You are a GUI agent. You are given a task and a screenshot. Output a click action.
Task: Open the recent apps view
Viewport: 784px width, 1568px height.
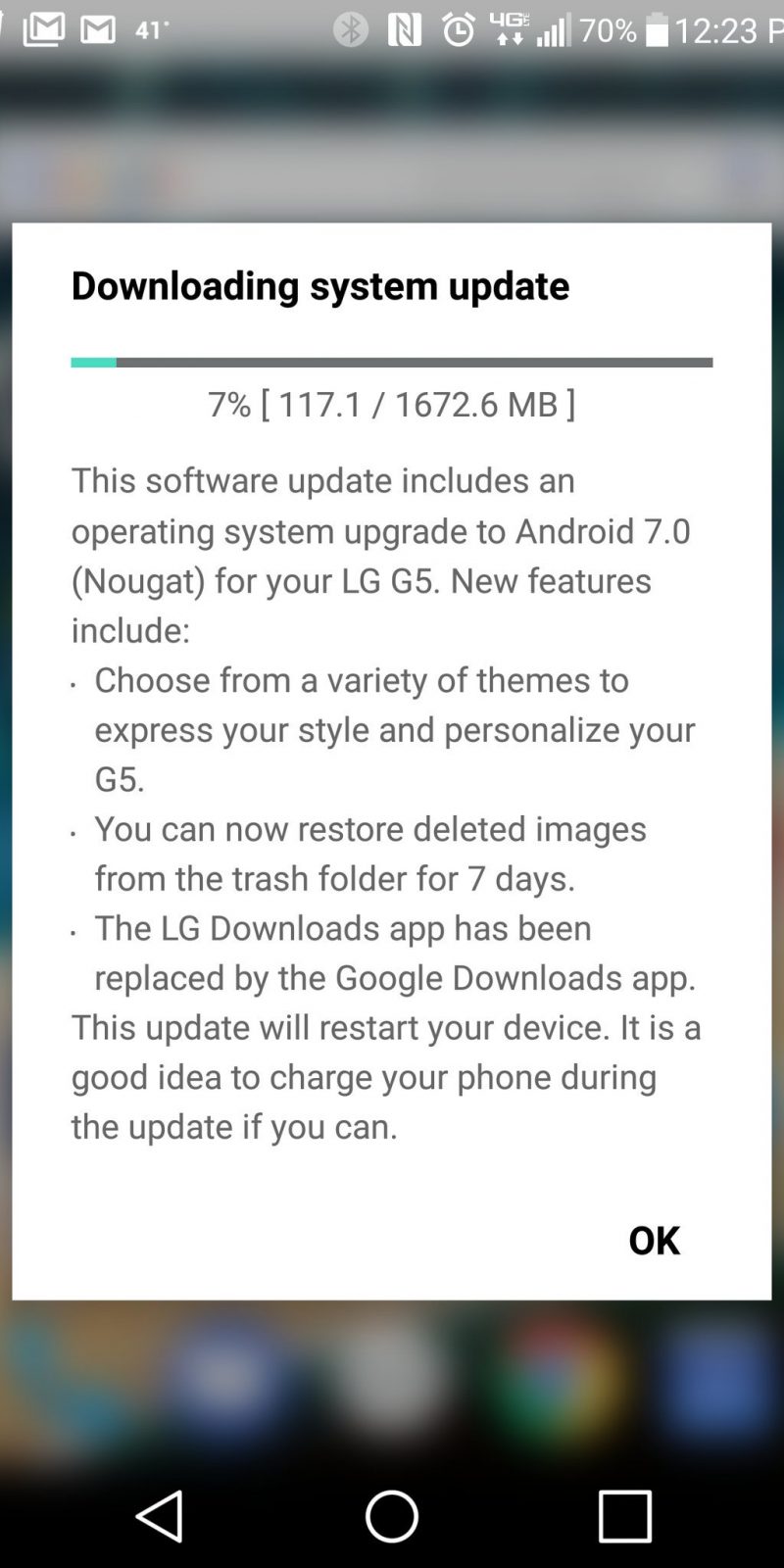[624, 1516]
